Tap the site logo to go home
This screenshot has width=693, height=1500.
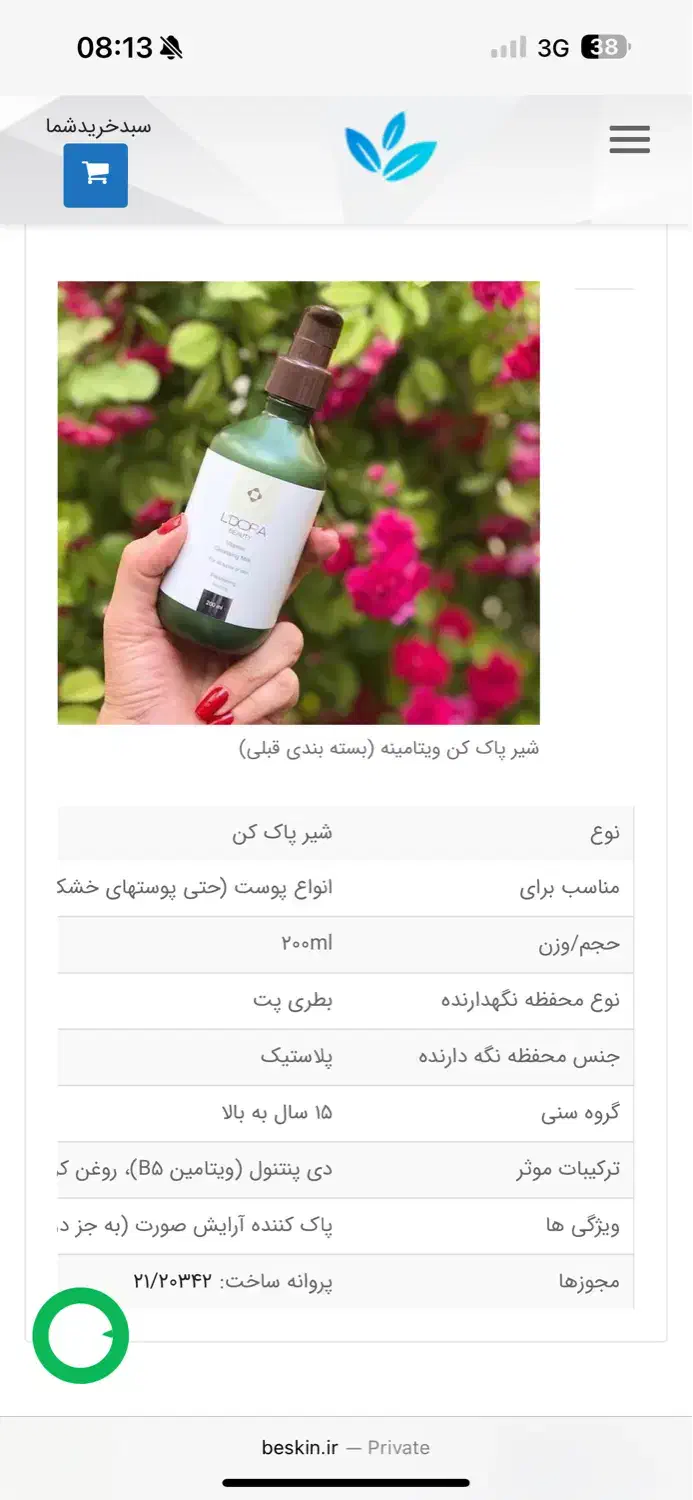click(x=390, y=147)
